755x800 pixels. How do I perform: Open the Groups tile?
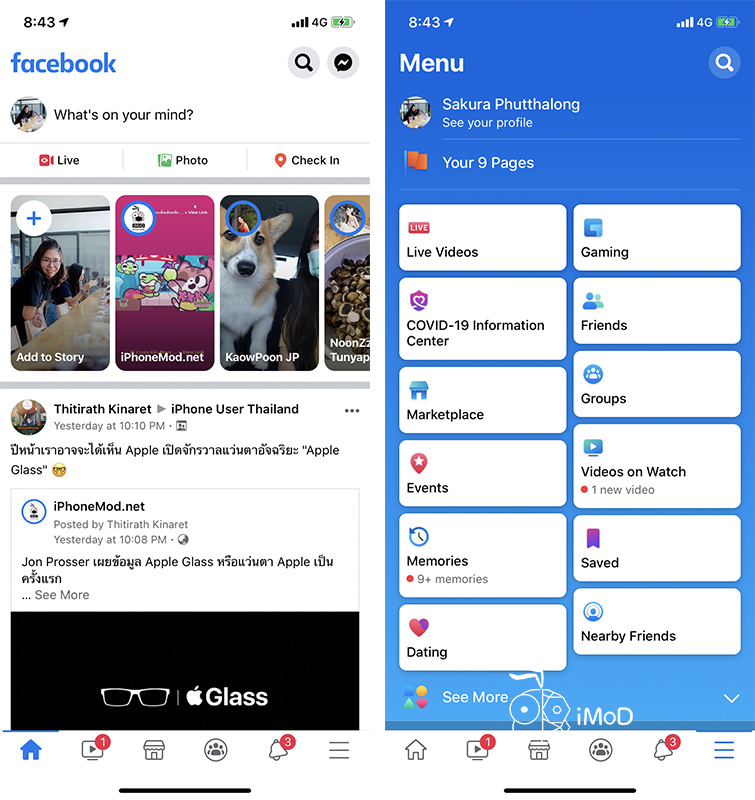(656, 386)
